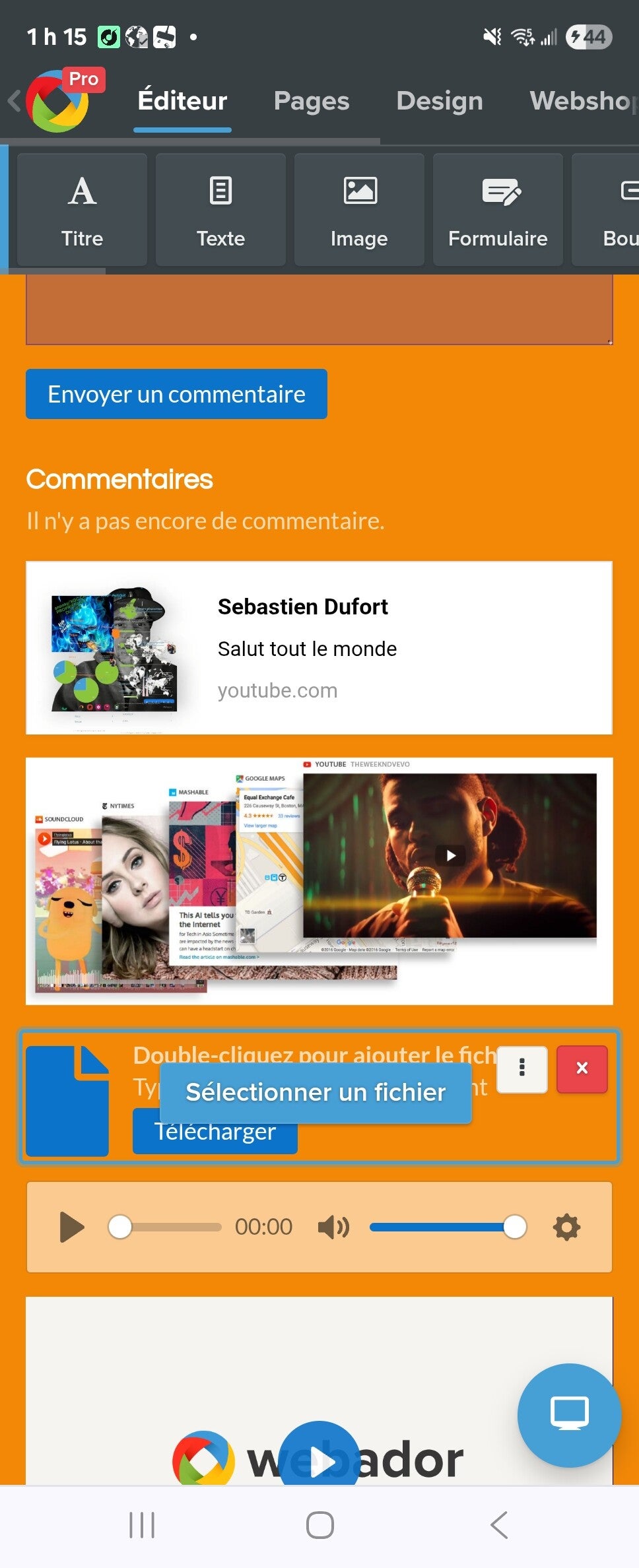Screen dimensions: 639x1568
Task: Tap Envoyer un commentaire button
Action: pos(176,394)
